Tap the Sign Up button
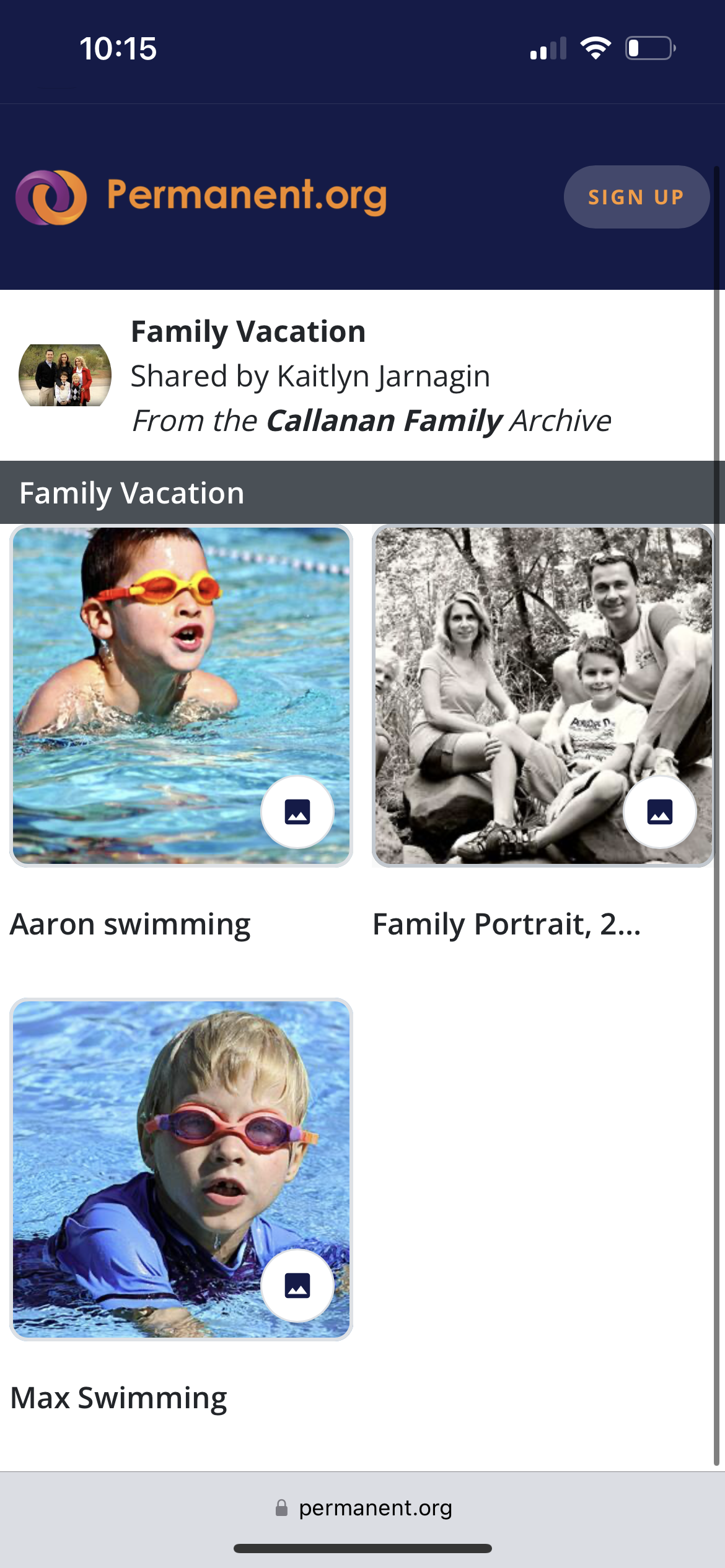 pos(636,197)
